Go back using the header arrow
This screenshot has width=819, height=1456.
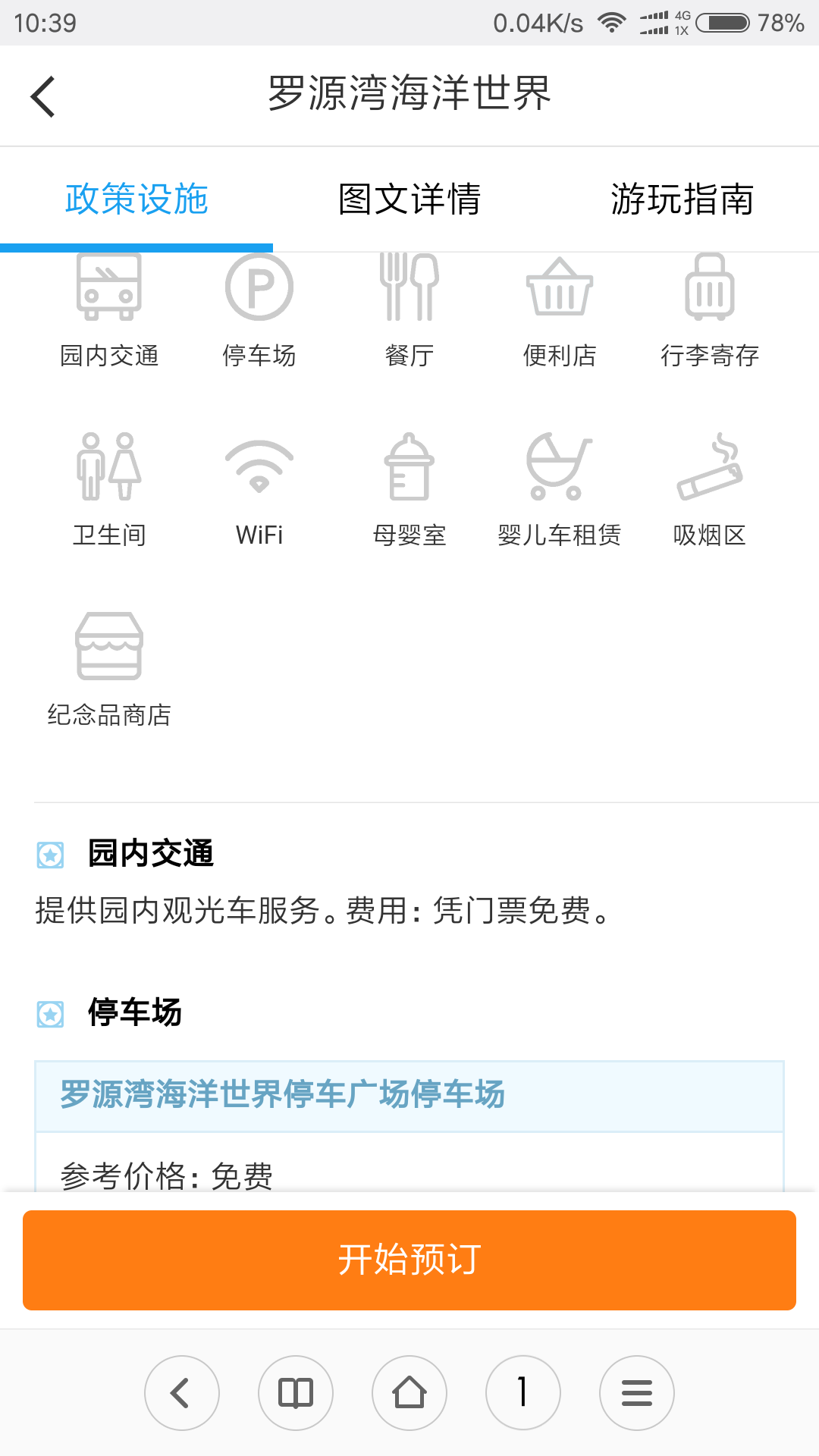pos(43,96)
